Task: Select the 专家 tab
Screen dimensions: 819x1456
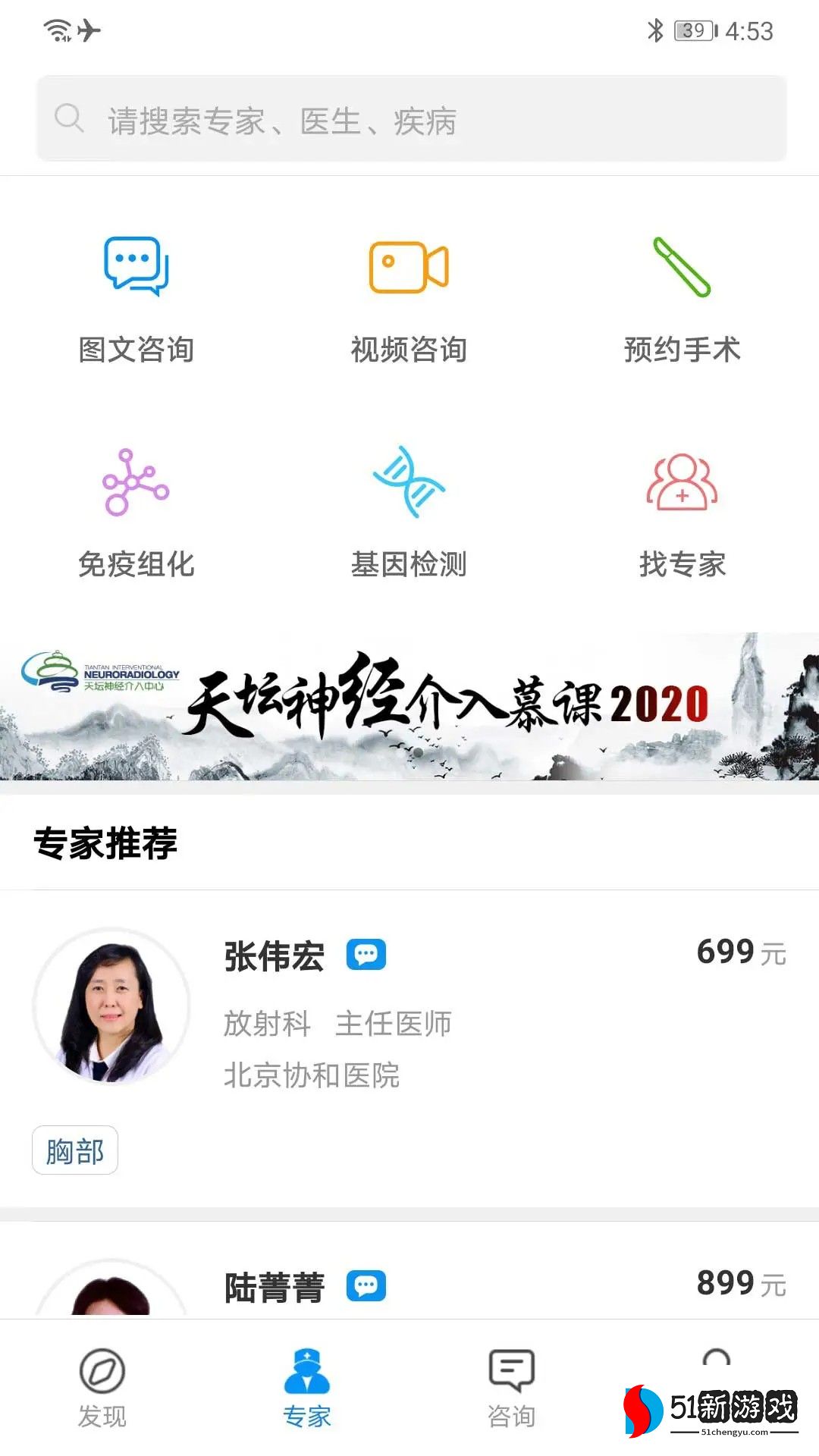Action: pyautogui.click(x=306, y=1388)
